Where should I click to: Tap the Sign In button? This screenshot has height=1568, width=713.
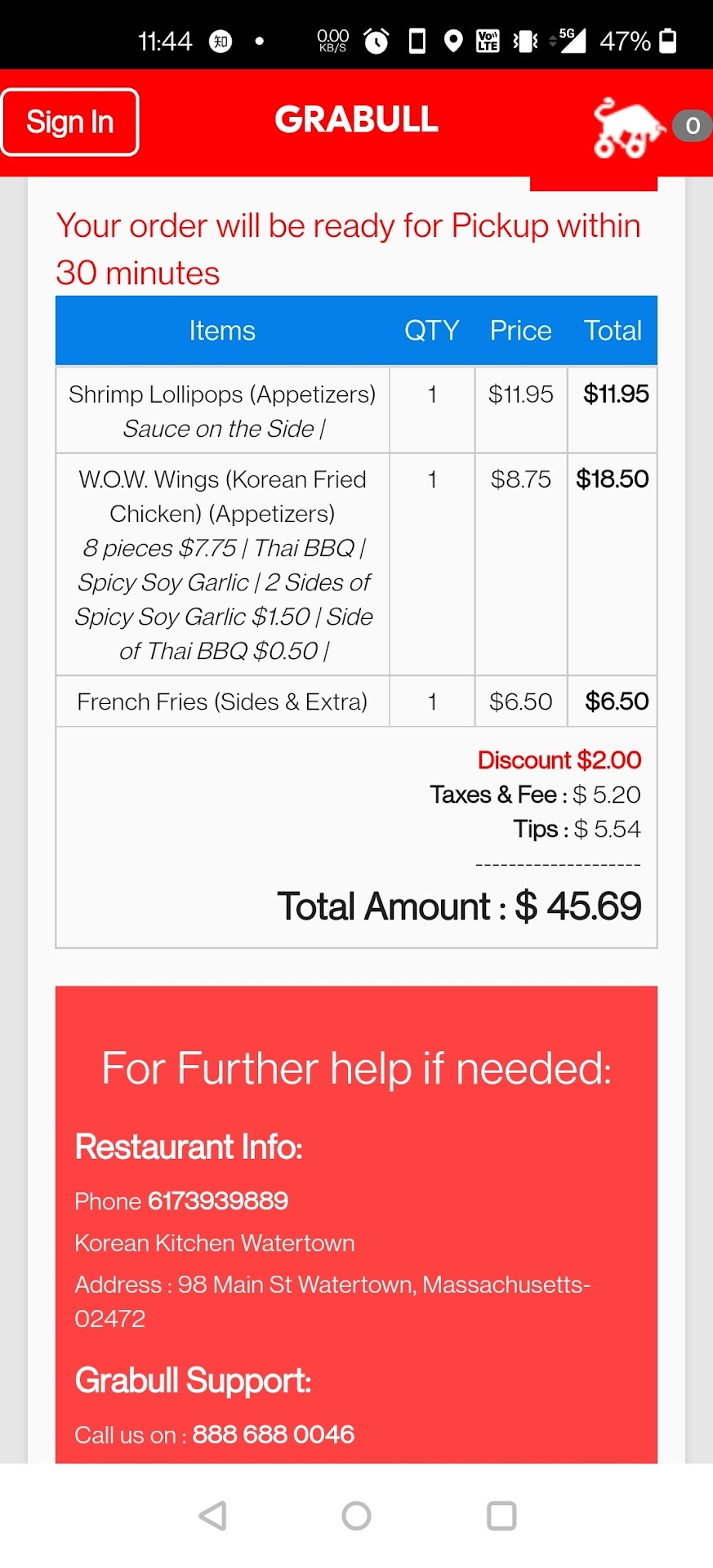click(70, 122)
